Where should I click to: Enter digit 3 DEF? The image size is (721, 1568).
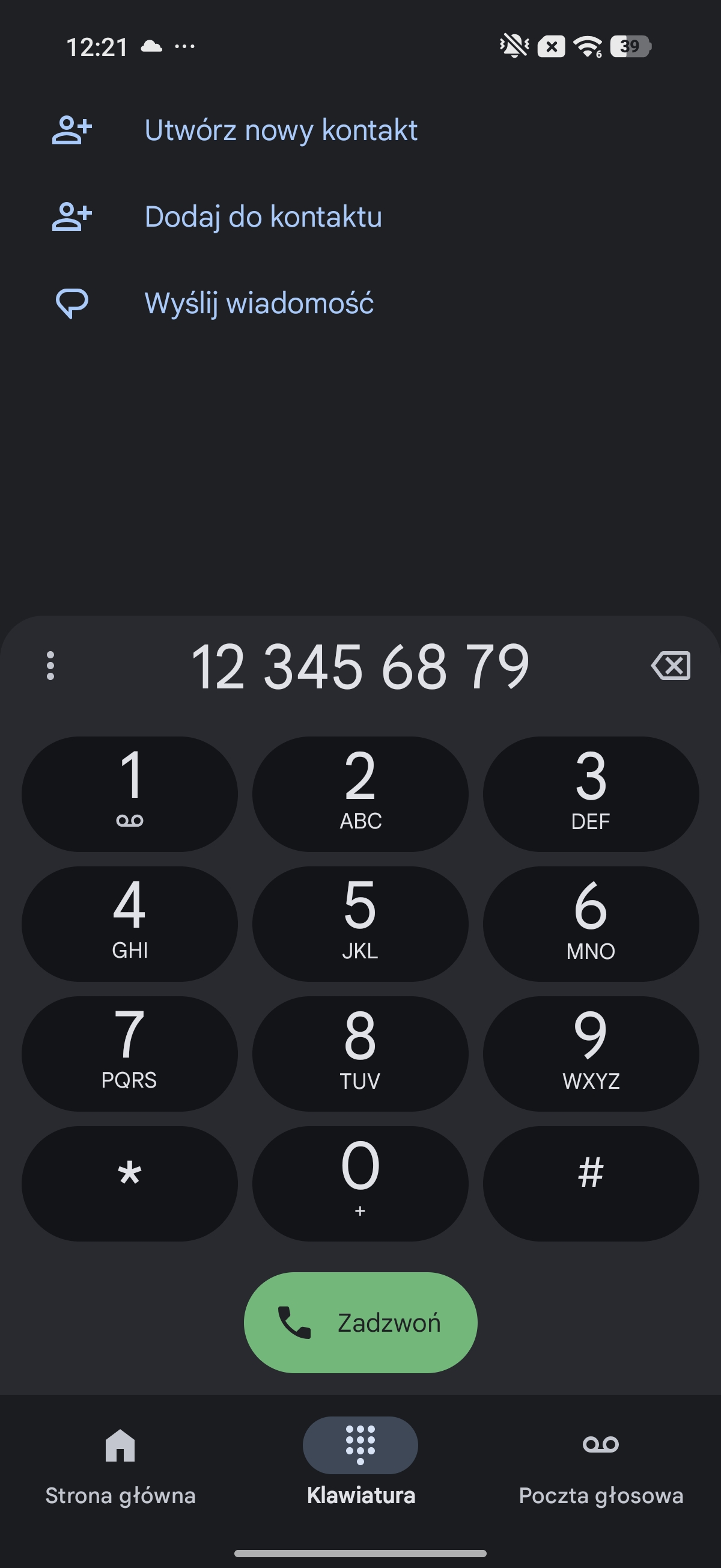tap(591, 794)
